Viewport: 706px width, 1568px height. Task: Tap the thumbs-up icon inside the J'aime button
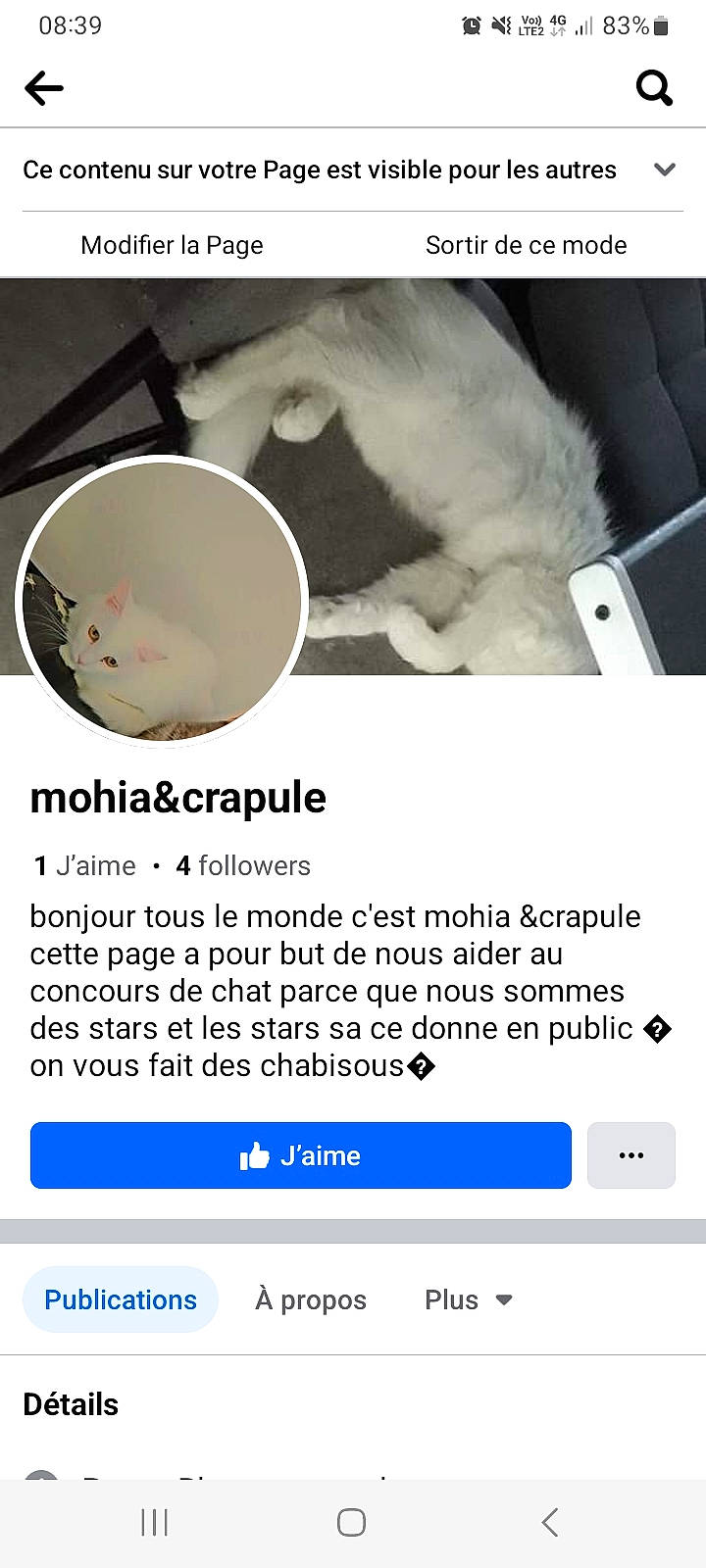(x=253, y=1155)
